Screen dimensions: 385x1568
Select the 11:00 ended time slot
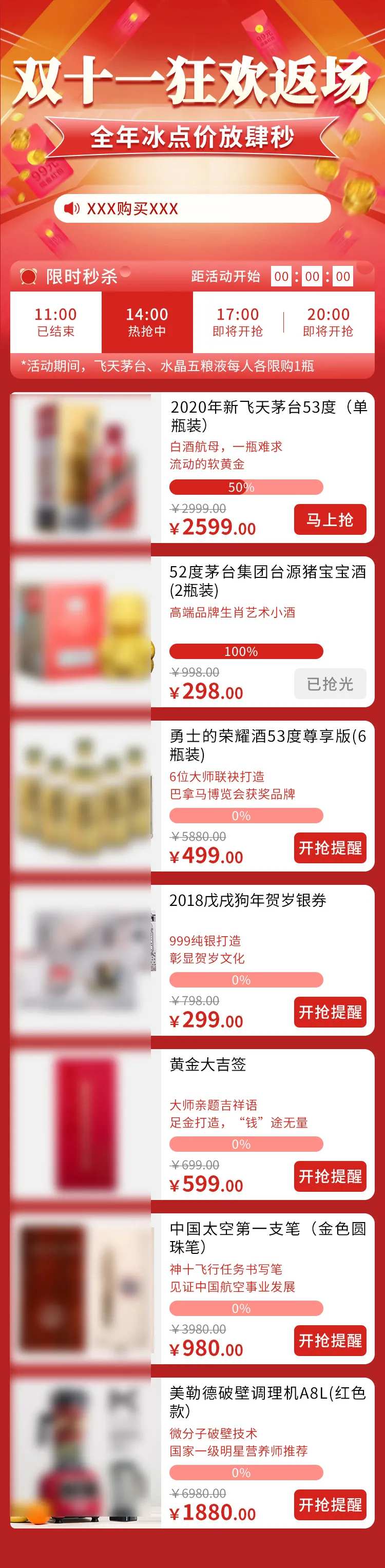click(x=56, y=322)
